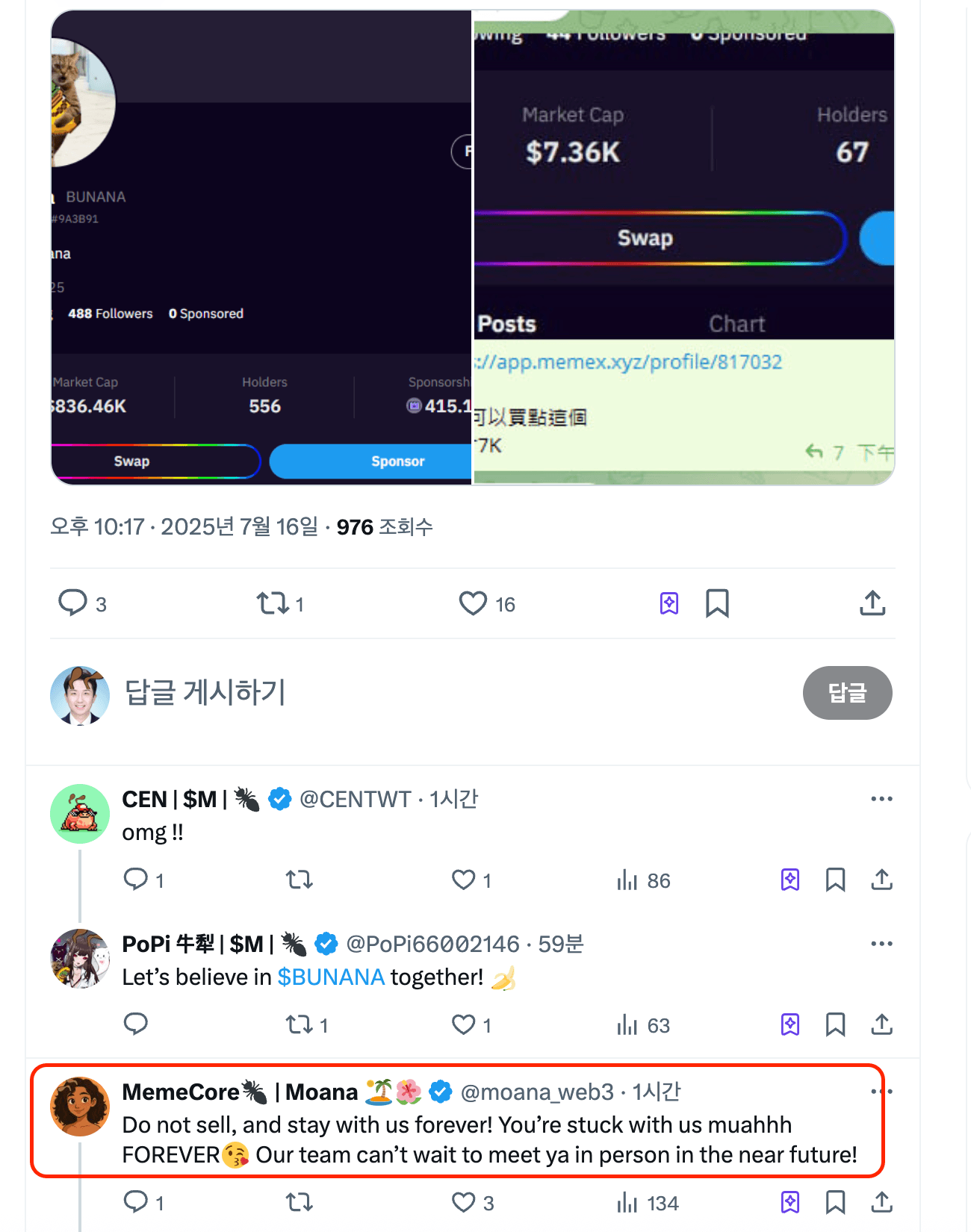The width and height of the screenshot is (971, 1232).
Task: Like the main post with 16 likes
Action: (473, 603)
